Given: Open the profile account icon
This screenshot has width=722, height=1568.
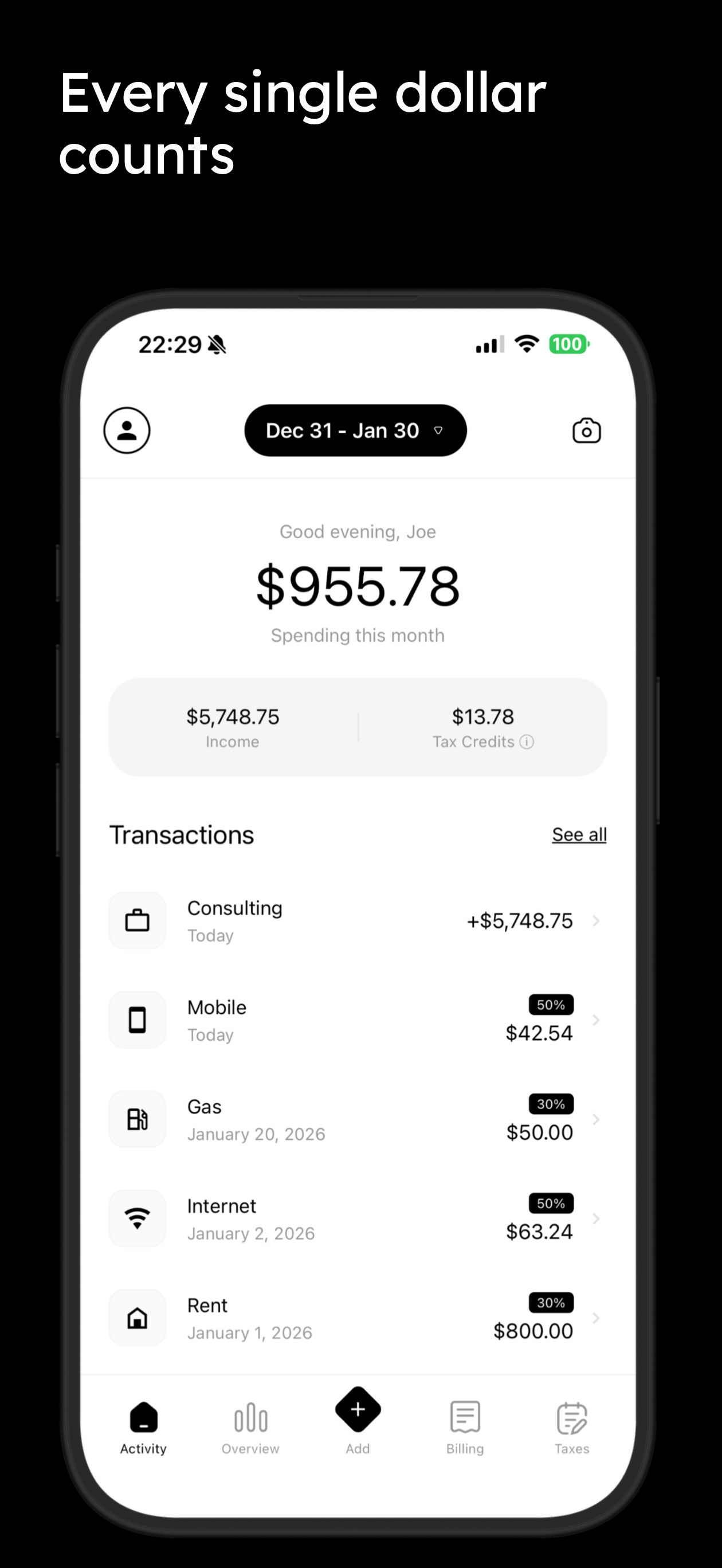Looking at the screenshot, I should [x=127, y=430].
